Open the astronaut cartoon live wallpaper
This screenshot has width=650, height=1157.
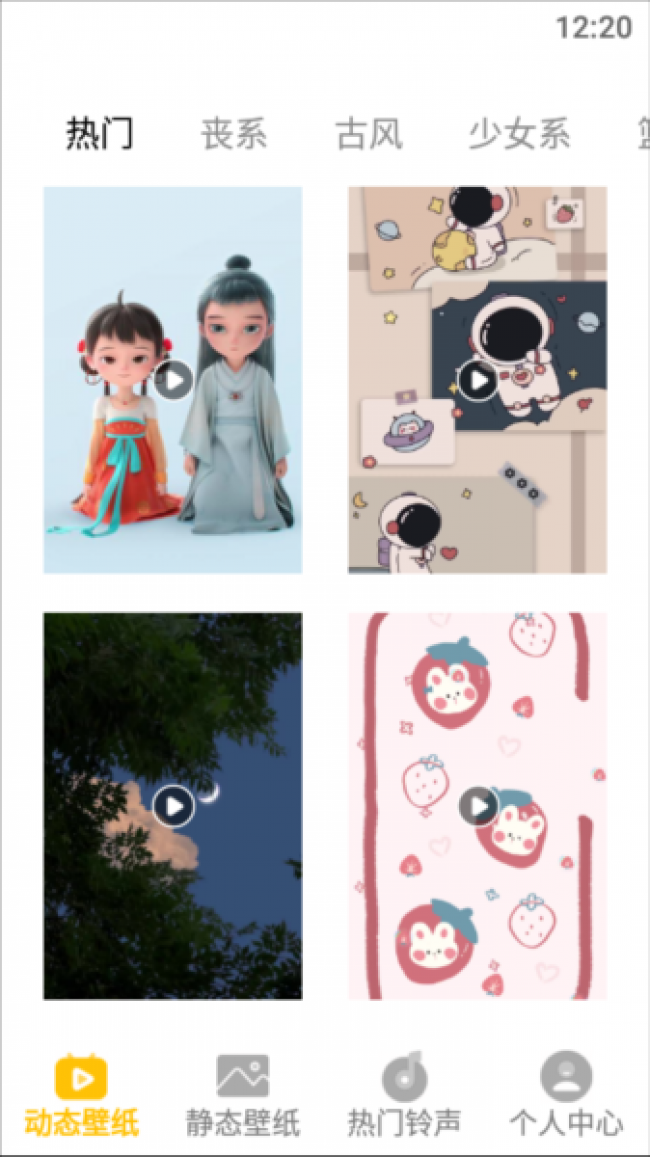[x=477, y=380]
